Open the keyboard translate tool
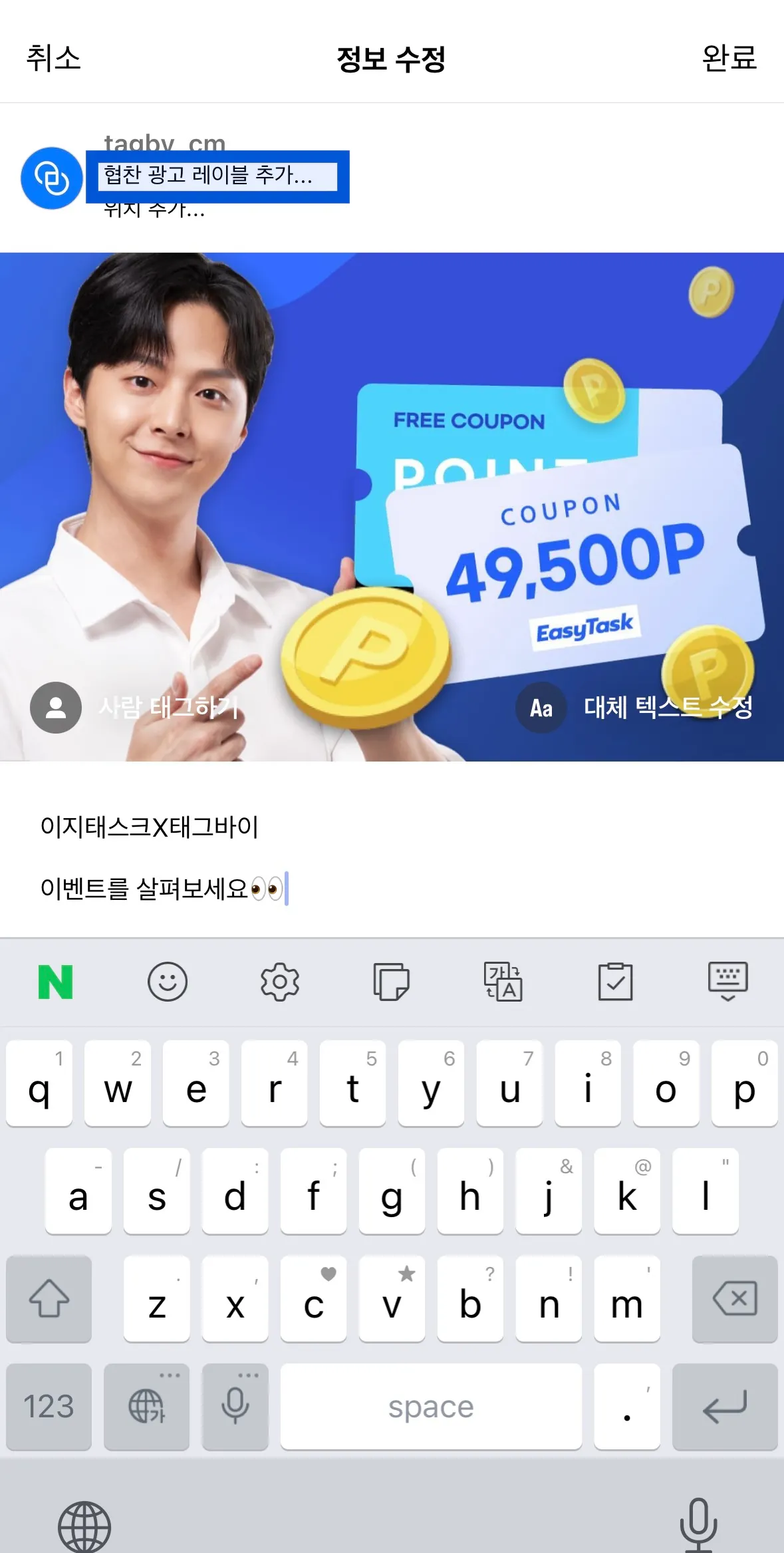Viewport: 784px width, 1553px height. (503, 982)
